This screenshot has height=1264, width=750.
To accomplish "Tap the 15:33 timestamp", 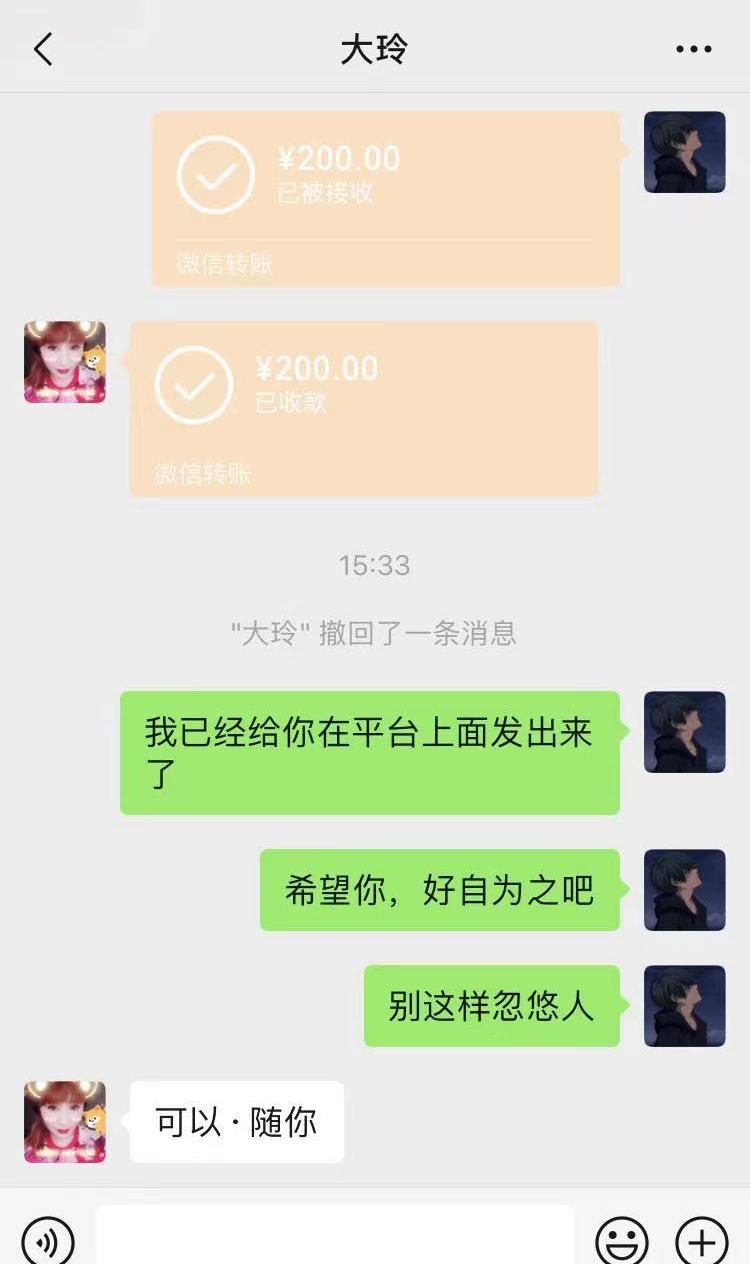I will [375, 565].
